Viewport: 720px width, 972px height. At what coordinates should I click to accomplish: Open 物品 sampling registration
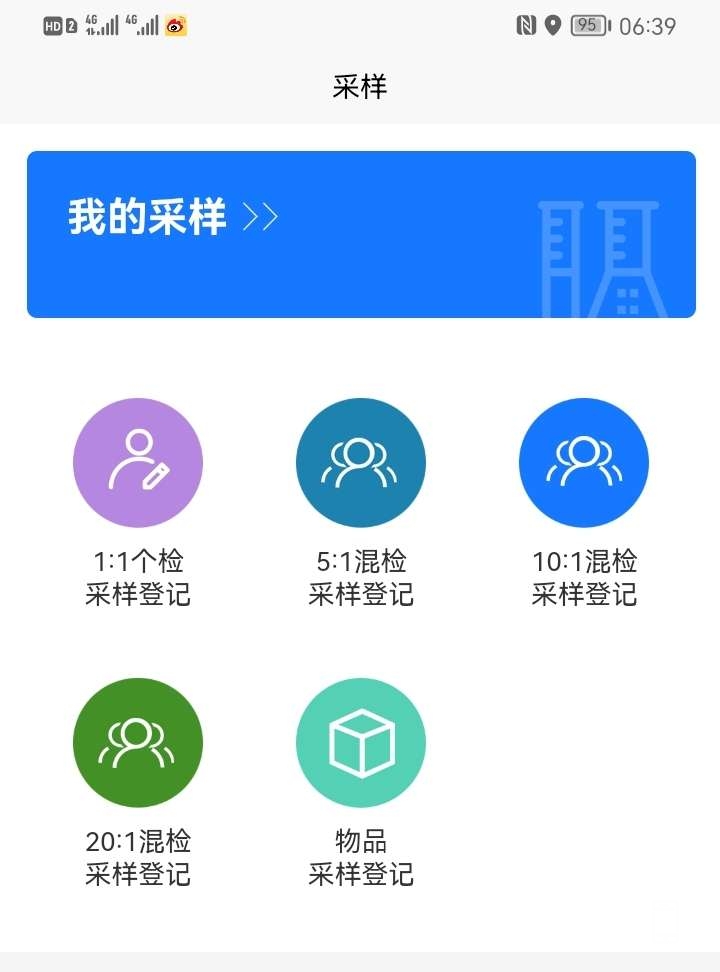(361, 743)
